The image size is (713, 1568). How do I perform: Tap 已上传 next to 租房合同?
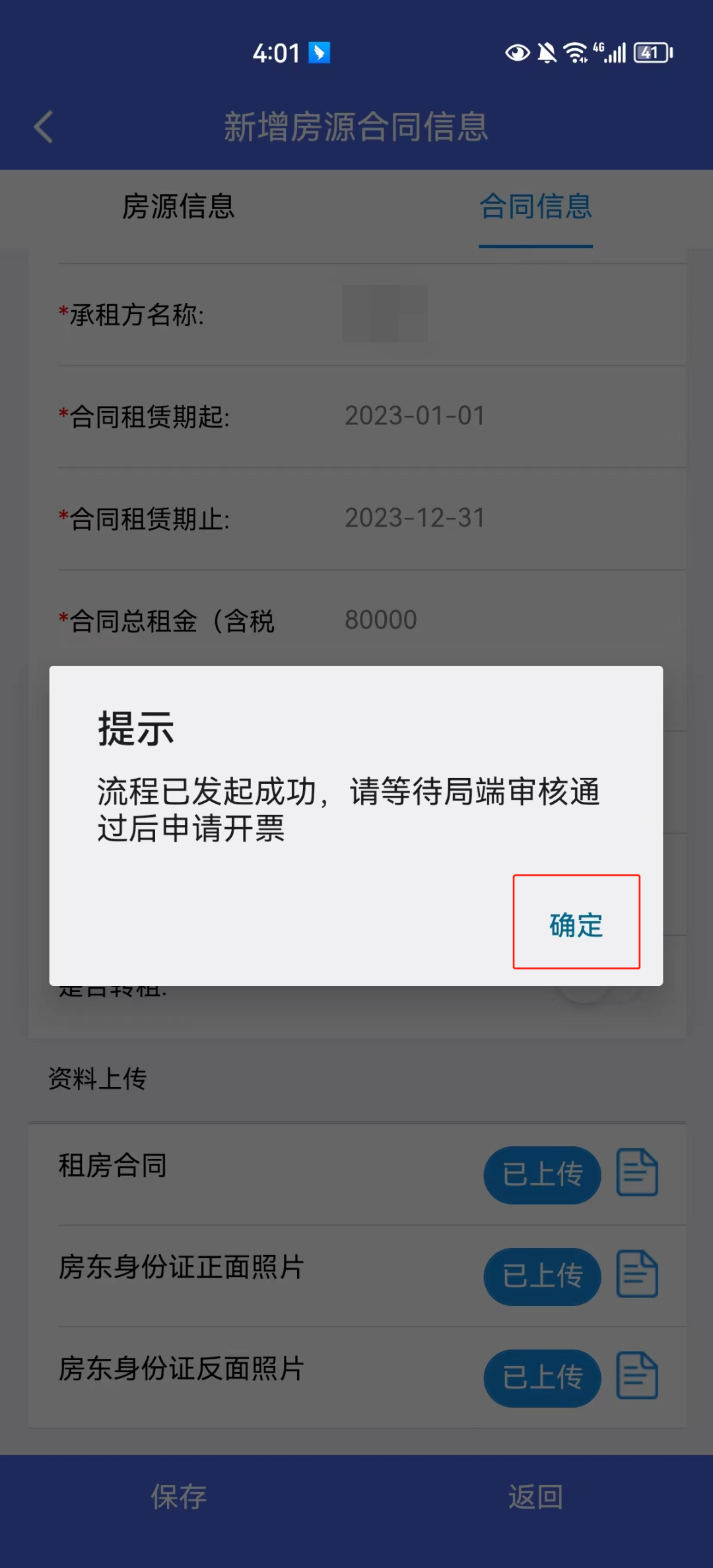[543, 1175]
